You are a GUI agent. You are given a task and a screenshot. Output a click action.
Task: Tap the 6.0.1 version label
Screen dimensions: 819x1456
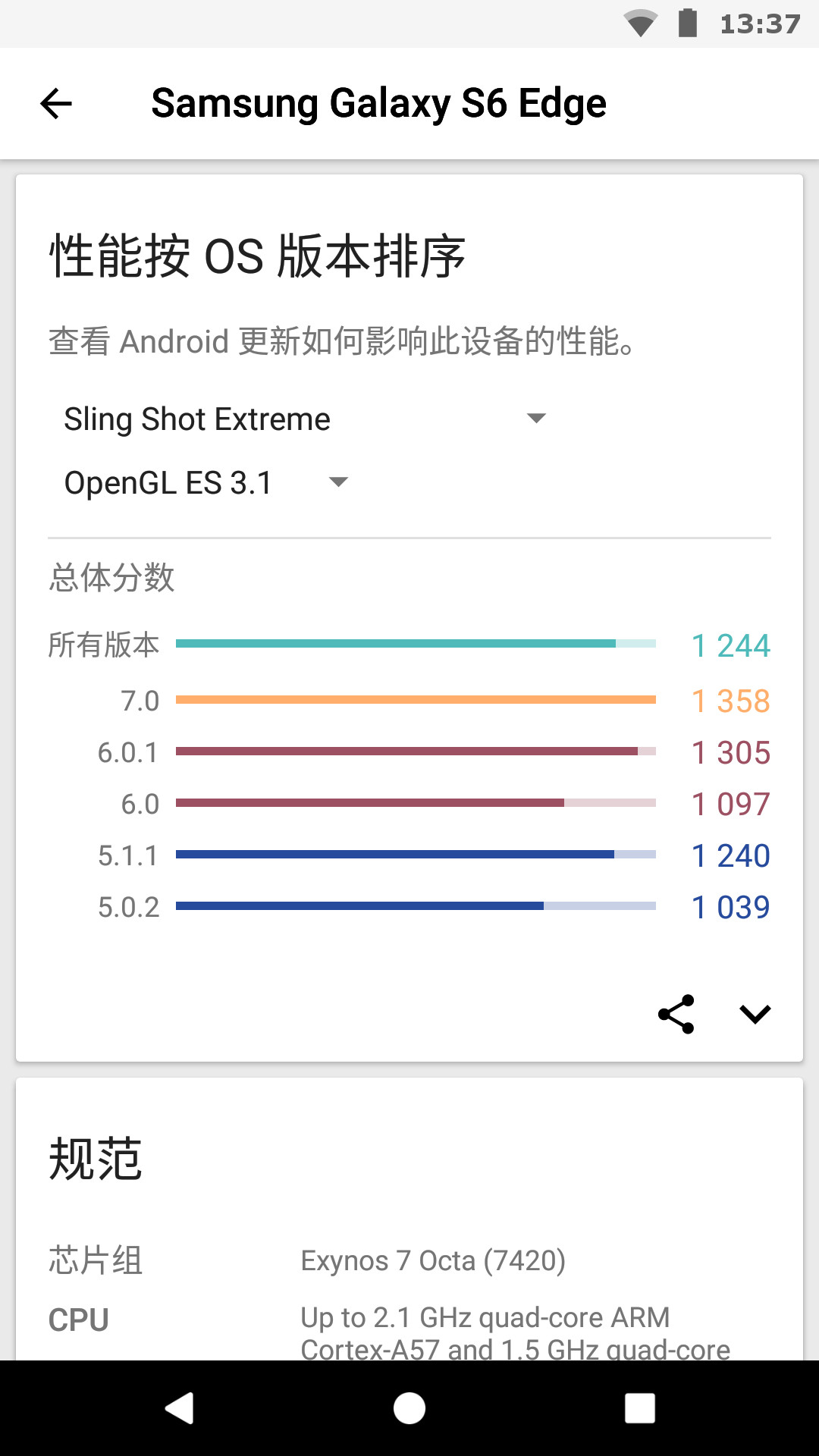(127, 752)
